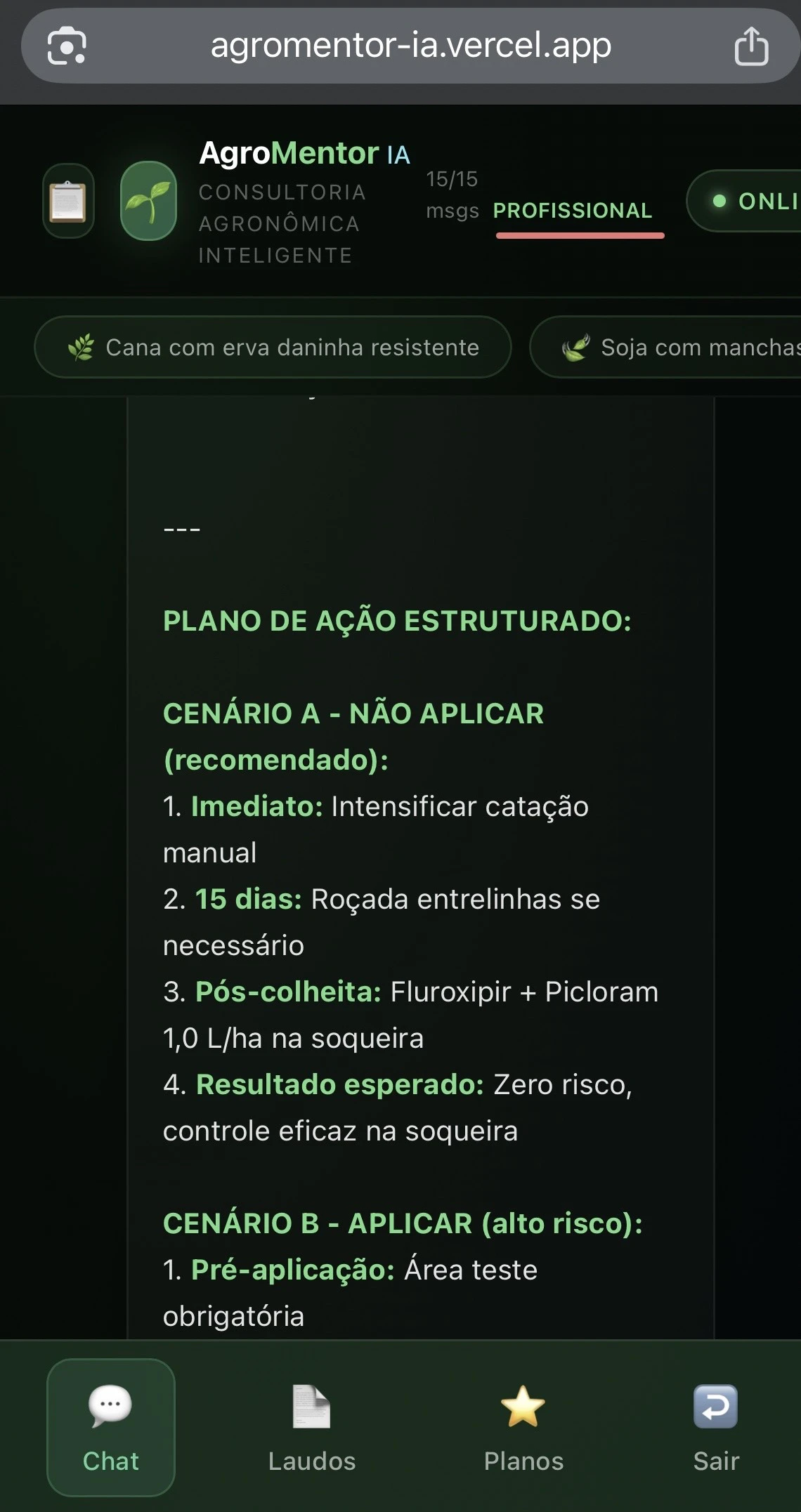Viewport: 801px width, 1512px height.
Task: Open the clipboard icon in the header
Action: [68, 202]
